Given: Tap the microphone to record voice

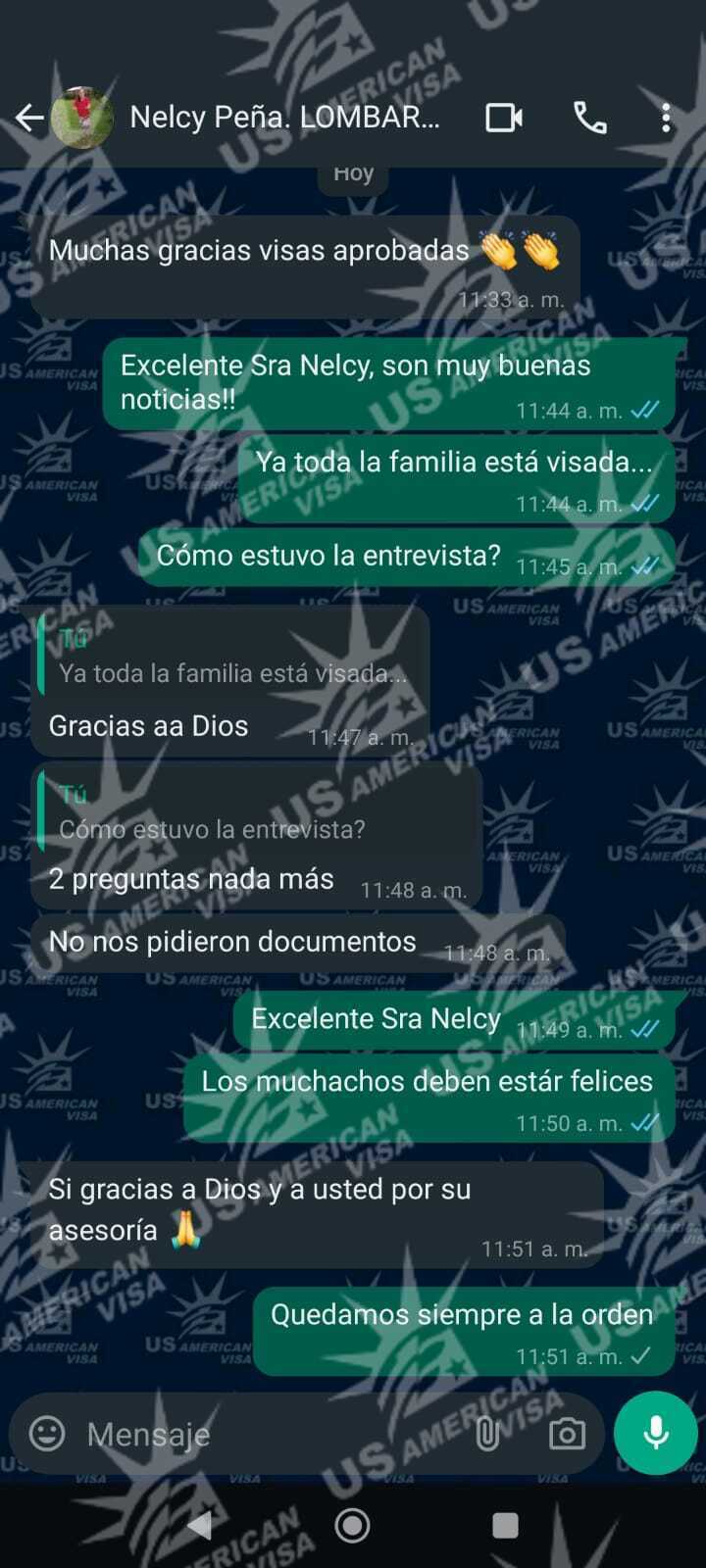Looking at the screenshot, I should (655, 1432).
